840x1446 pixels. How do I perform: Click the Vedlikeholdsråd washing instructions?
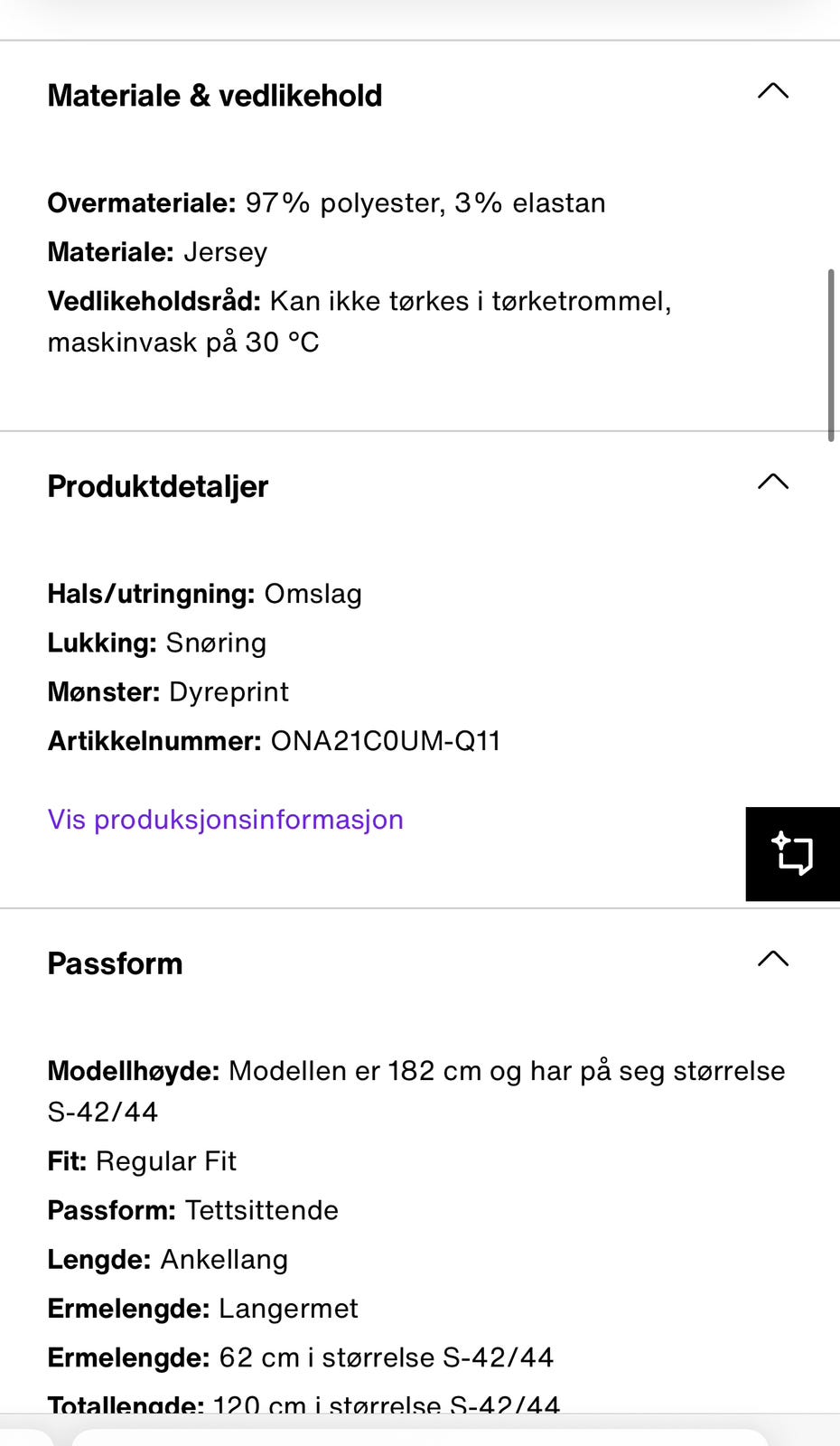pyautogui.click(x=361, y=300)
